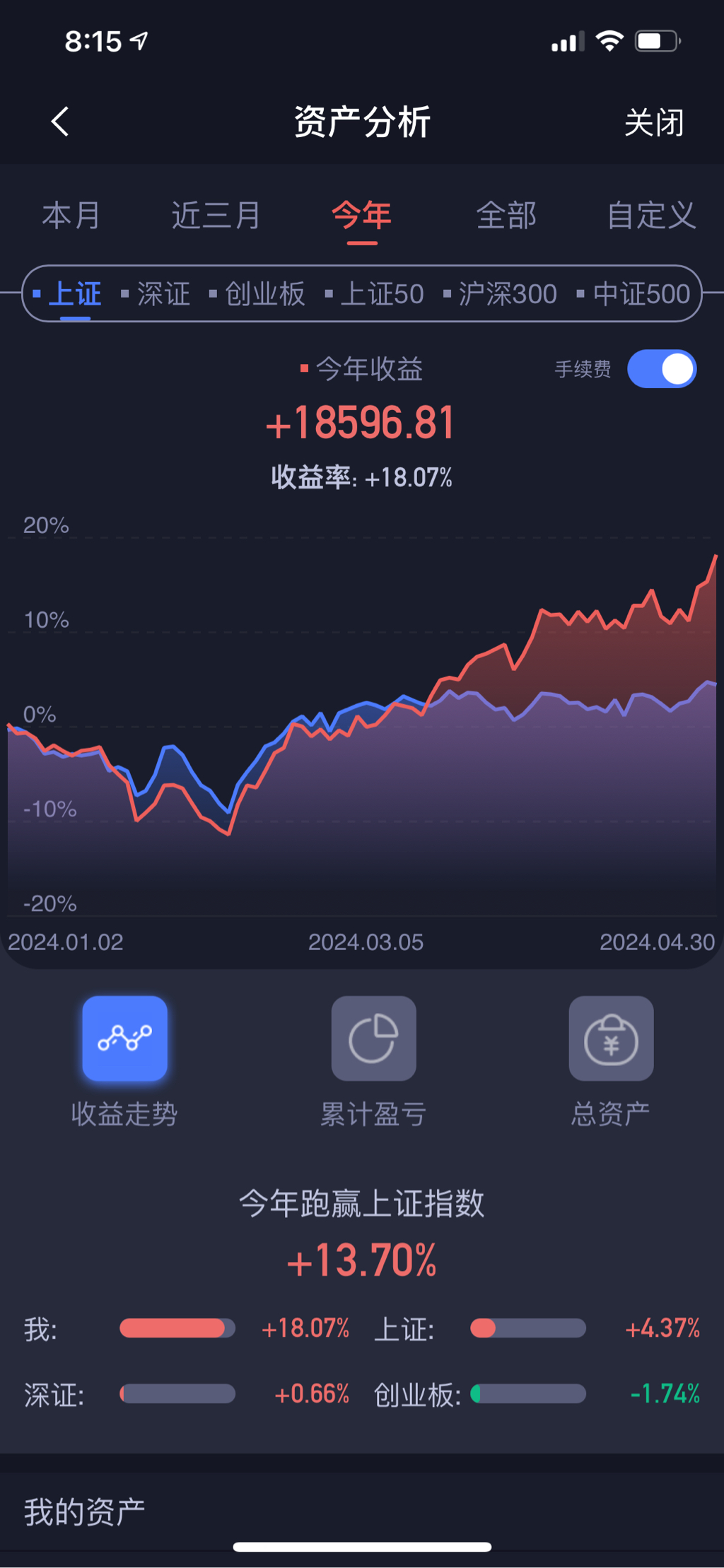Tap 关闭 to close asset analysis
The width and height of the screenshot is (724, 1568).
(654, 122)
